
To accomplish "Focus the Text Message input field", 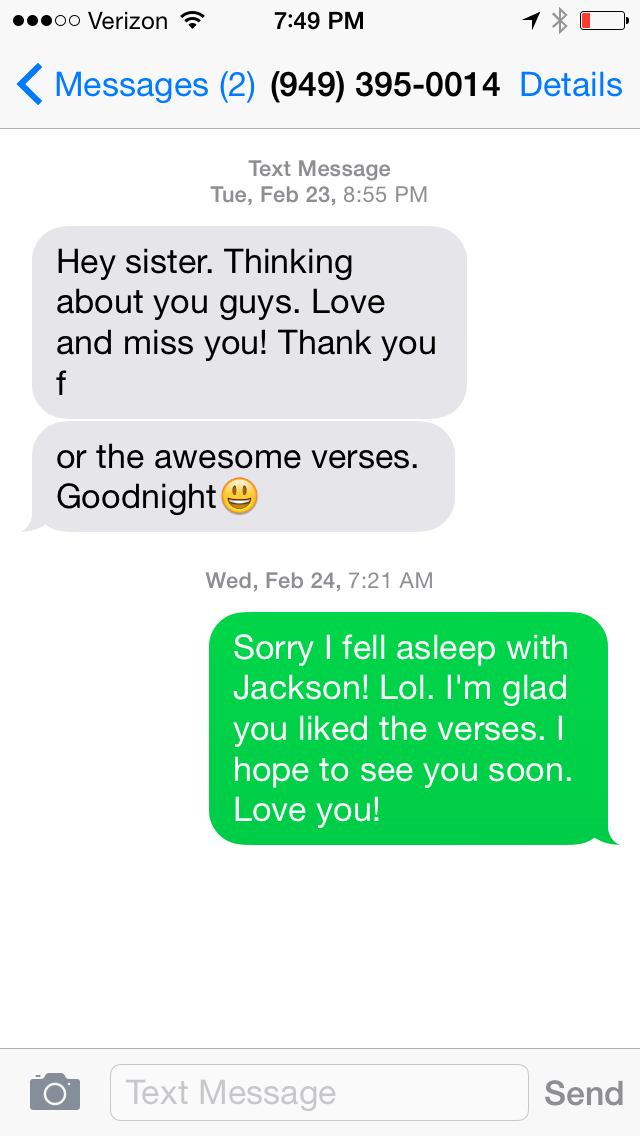I will coord(318,1092).
